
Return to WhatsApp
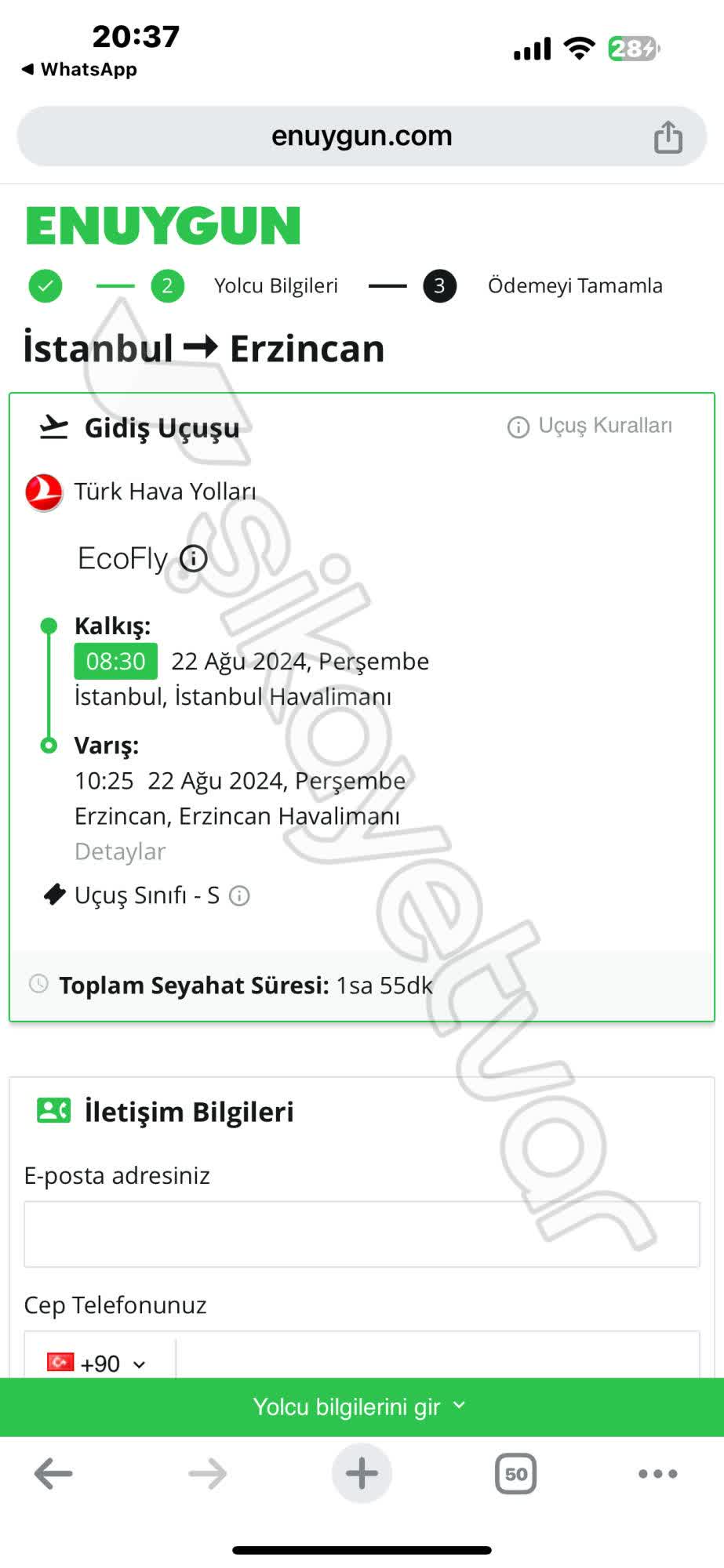(x=79, y=70)
